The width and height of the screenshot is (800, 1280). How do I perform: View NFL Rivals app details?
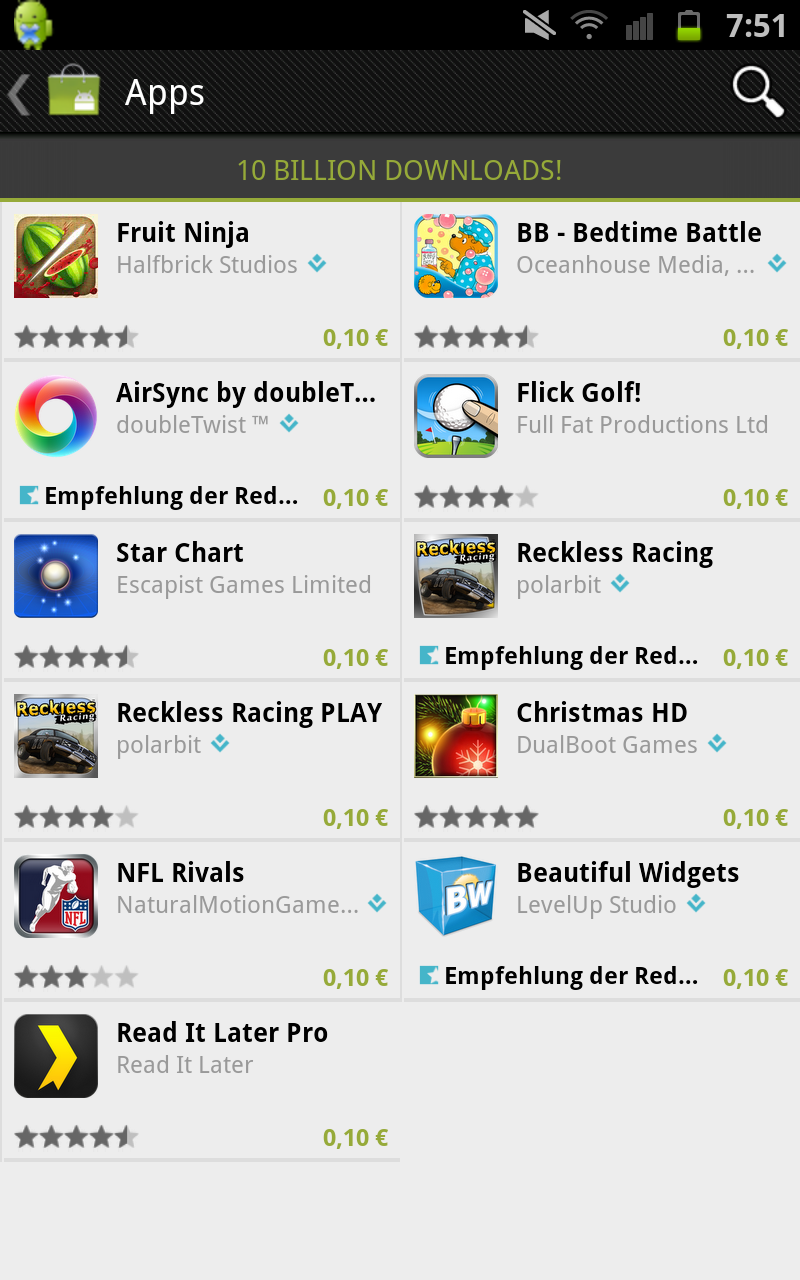click(x=200, y=920)
